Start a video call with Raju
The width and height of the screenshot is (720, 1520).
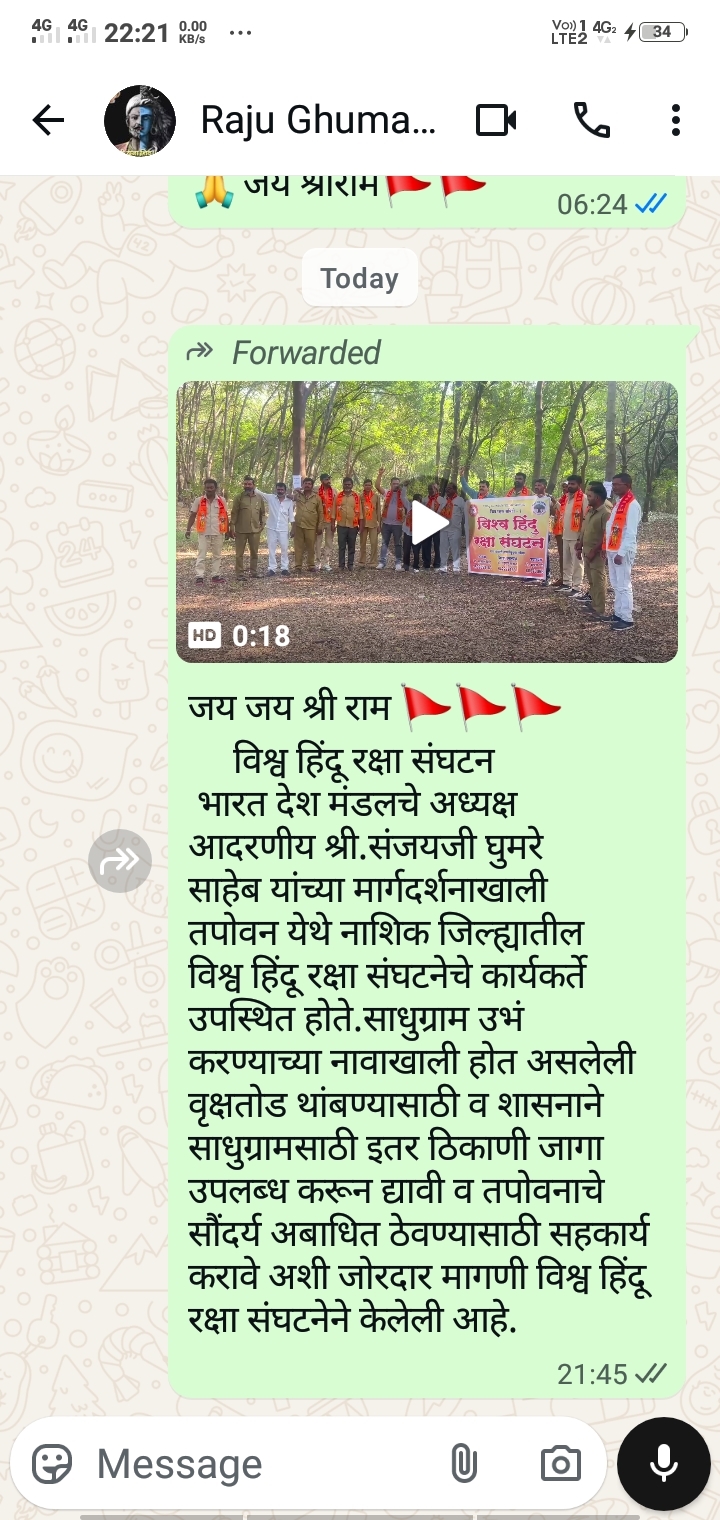coord(496,121)
